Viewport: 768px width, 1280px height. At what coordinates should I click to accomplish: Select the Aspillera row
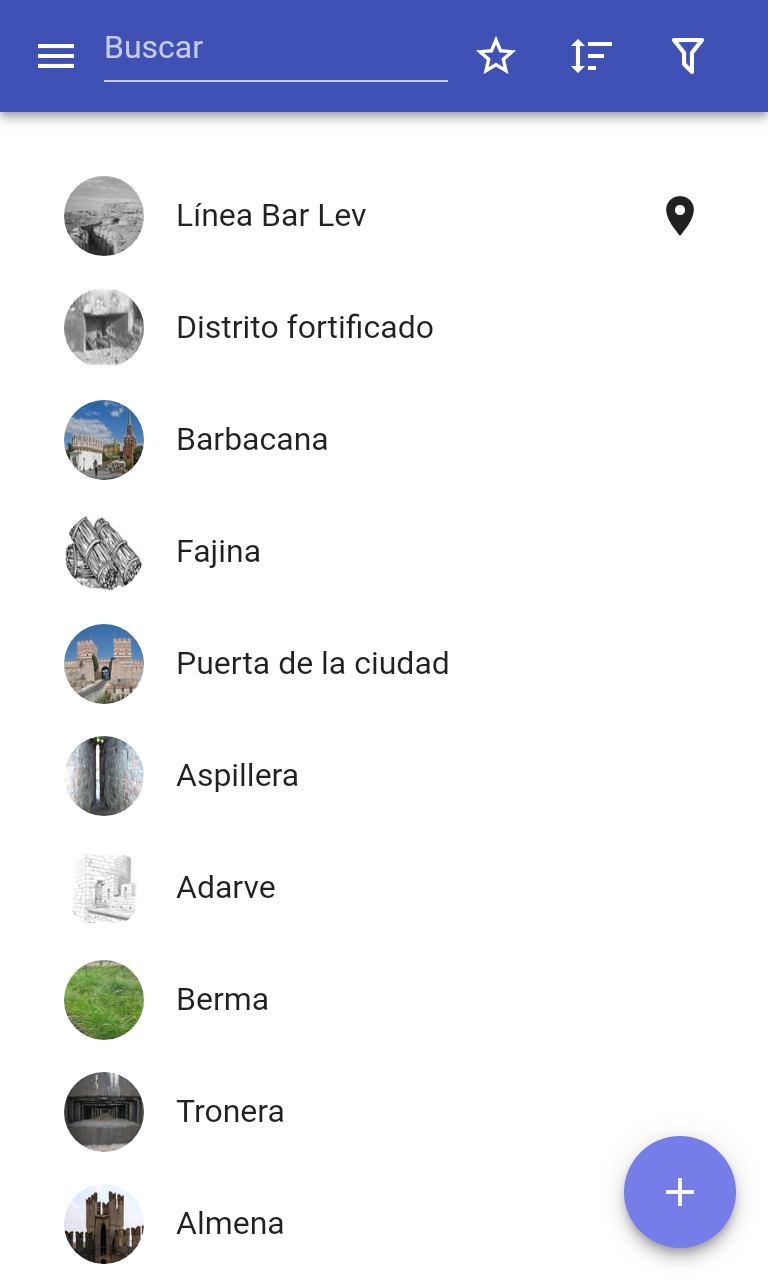(x=237, y=776)
